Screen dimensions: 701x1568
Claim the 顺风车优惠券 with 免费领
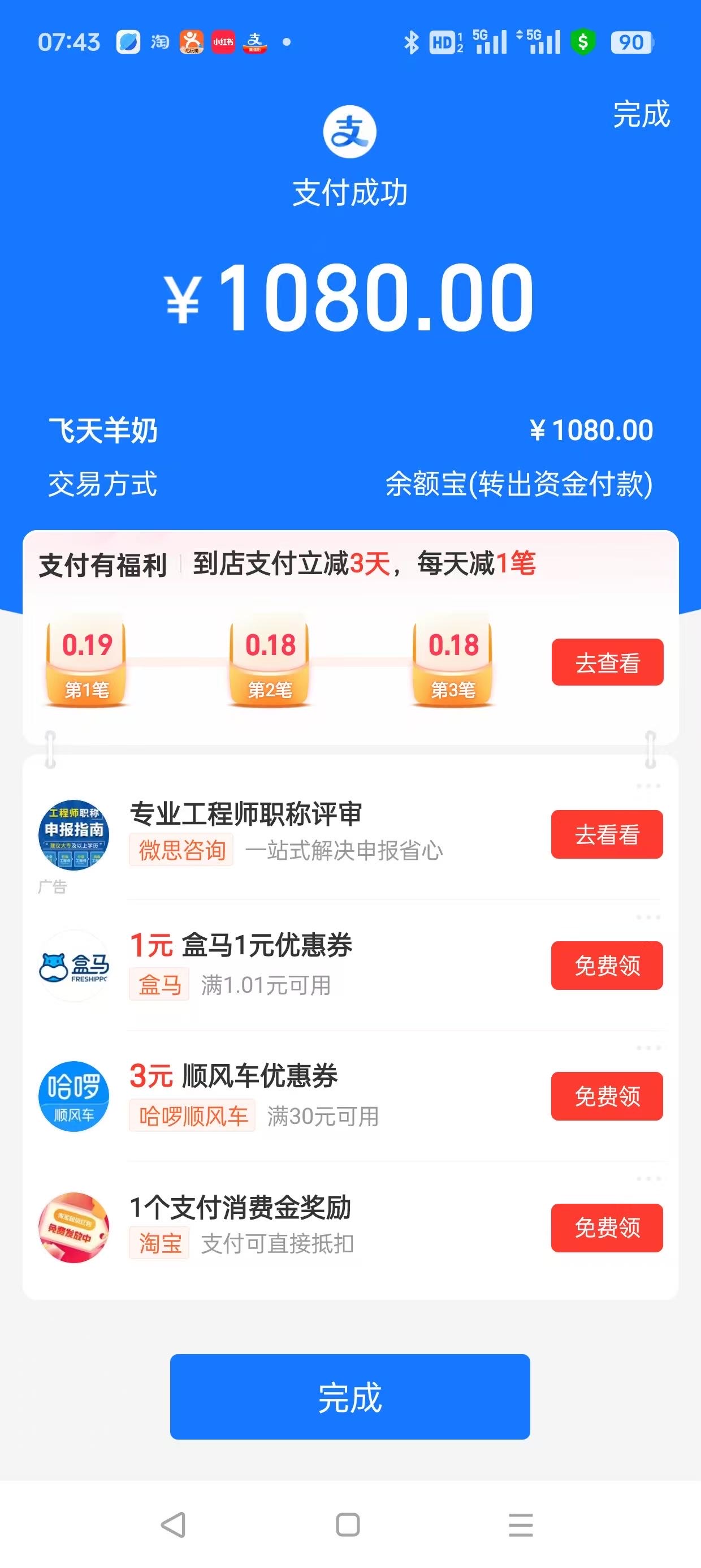point(607,1096)
